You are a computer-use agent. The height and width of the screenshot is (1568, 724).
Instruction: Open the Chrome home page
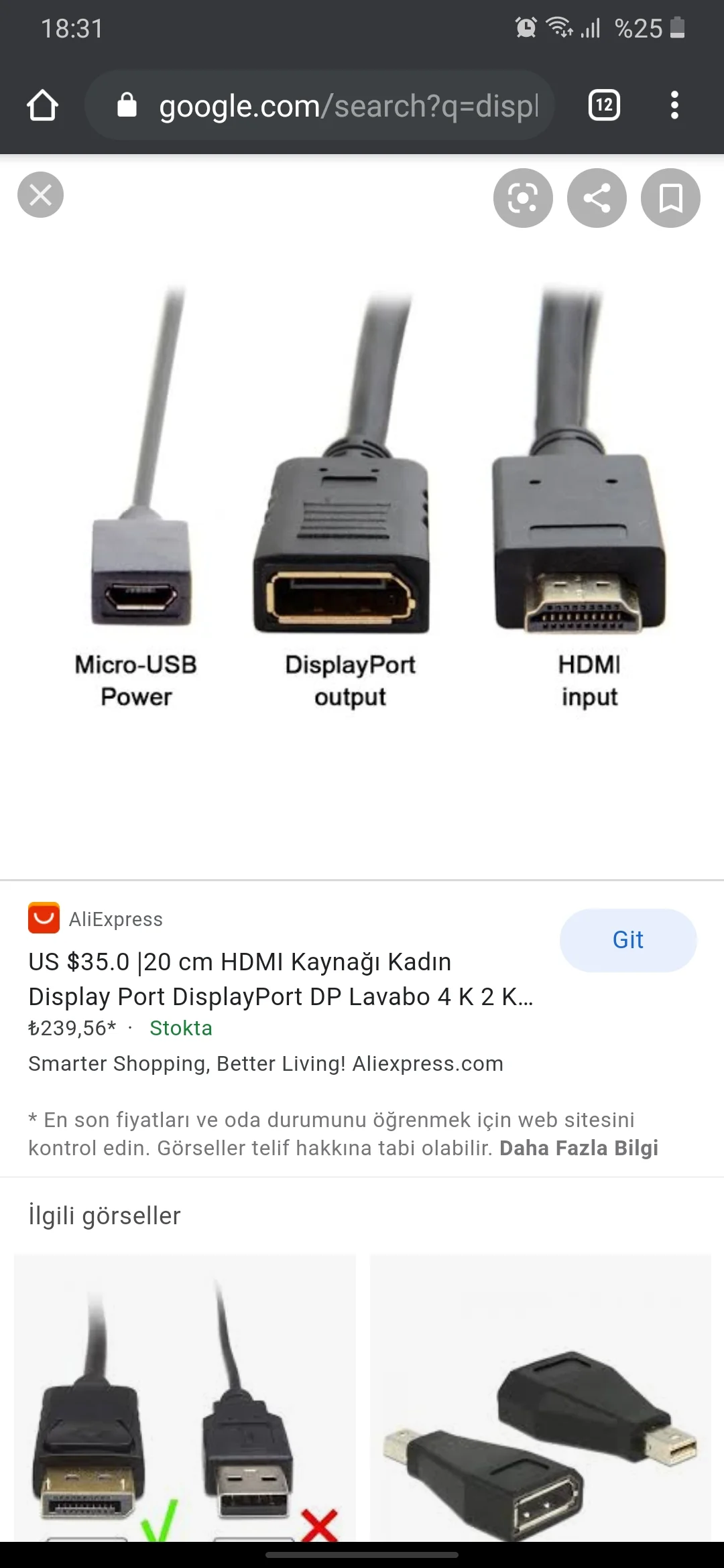tap(42, 105)
